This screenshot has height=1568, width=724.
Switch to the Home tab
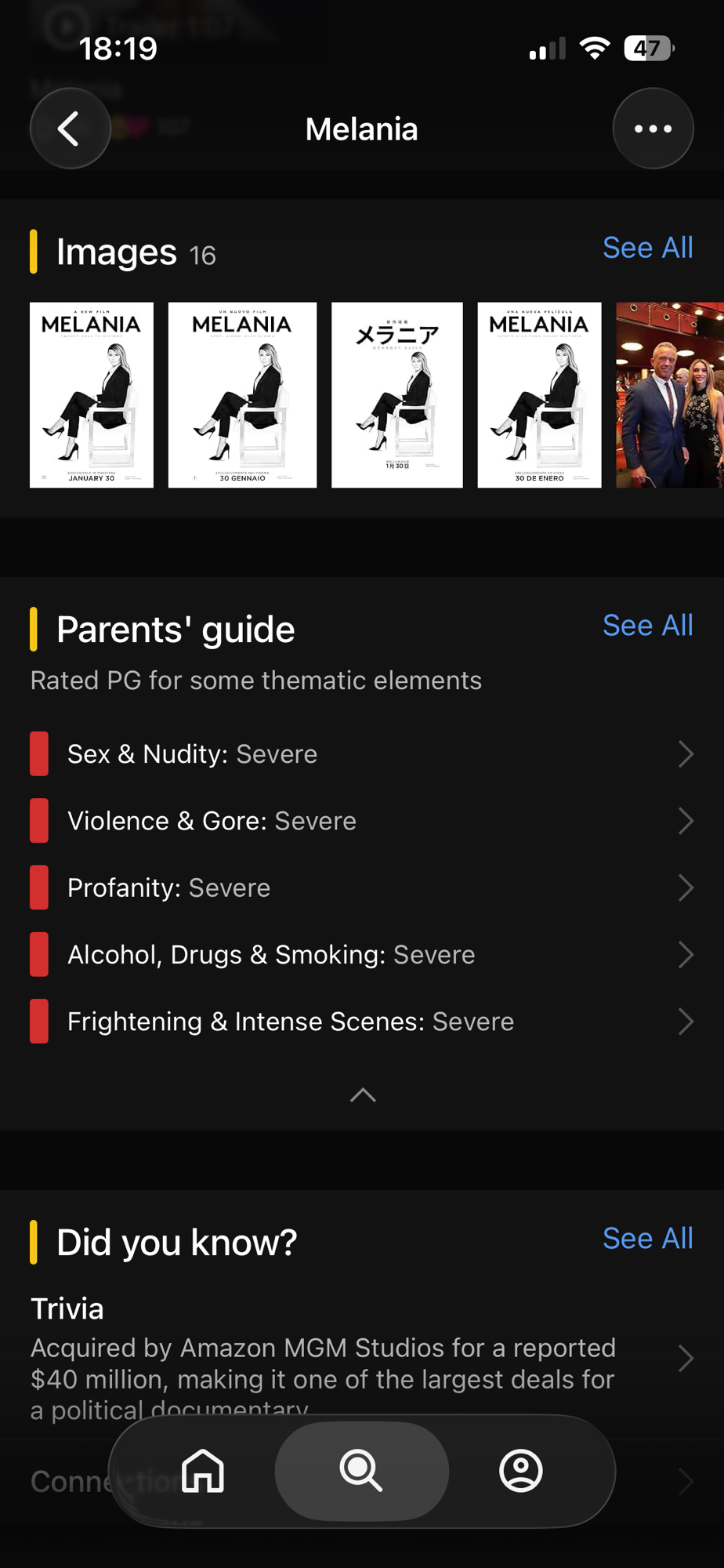click(203, 1471)
